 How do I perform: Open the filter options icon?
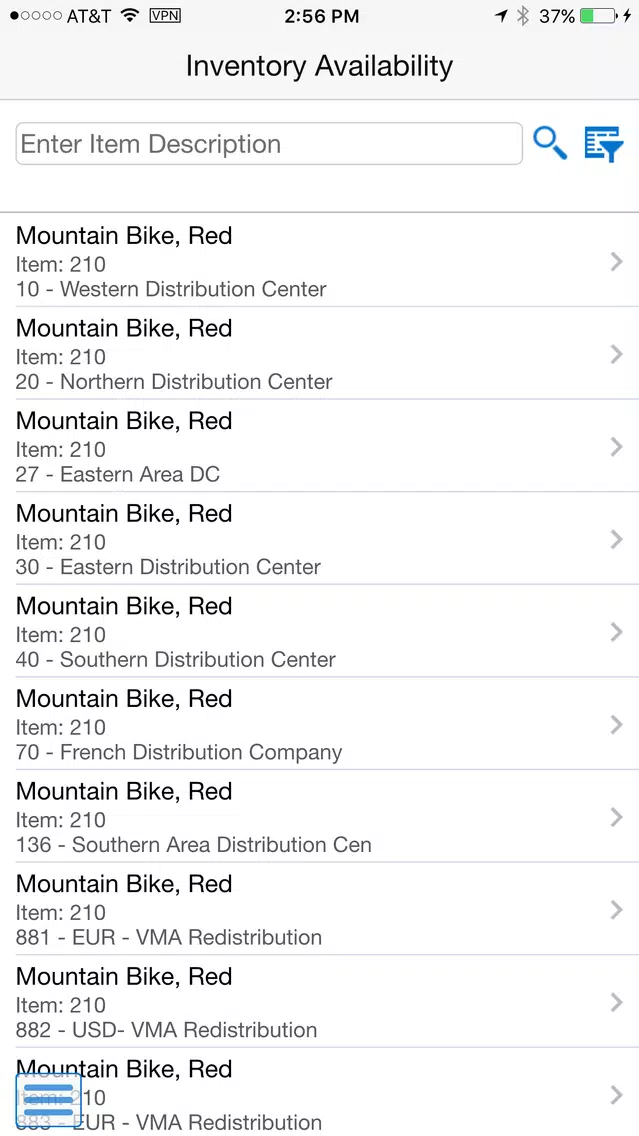[604, 143]
